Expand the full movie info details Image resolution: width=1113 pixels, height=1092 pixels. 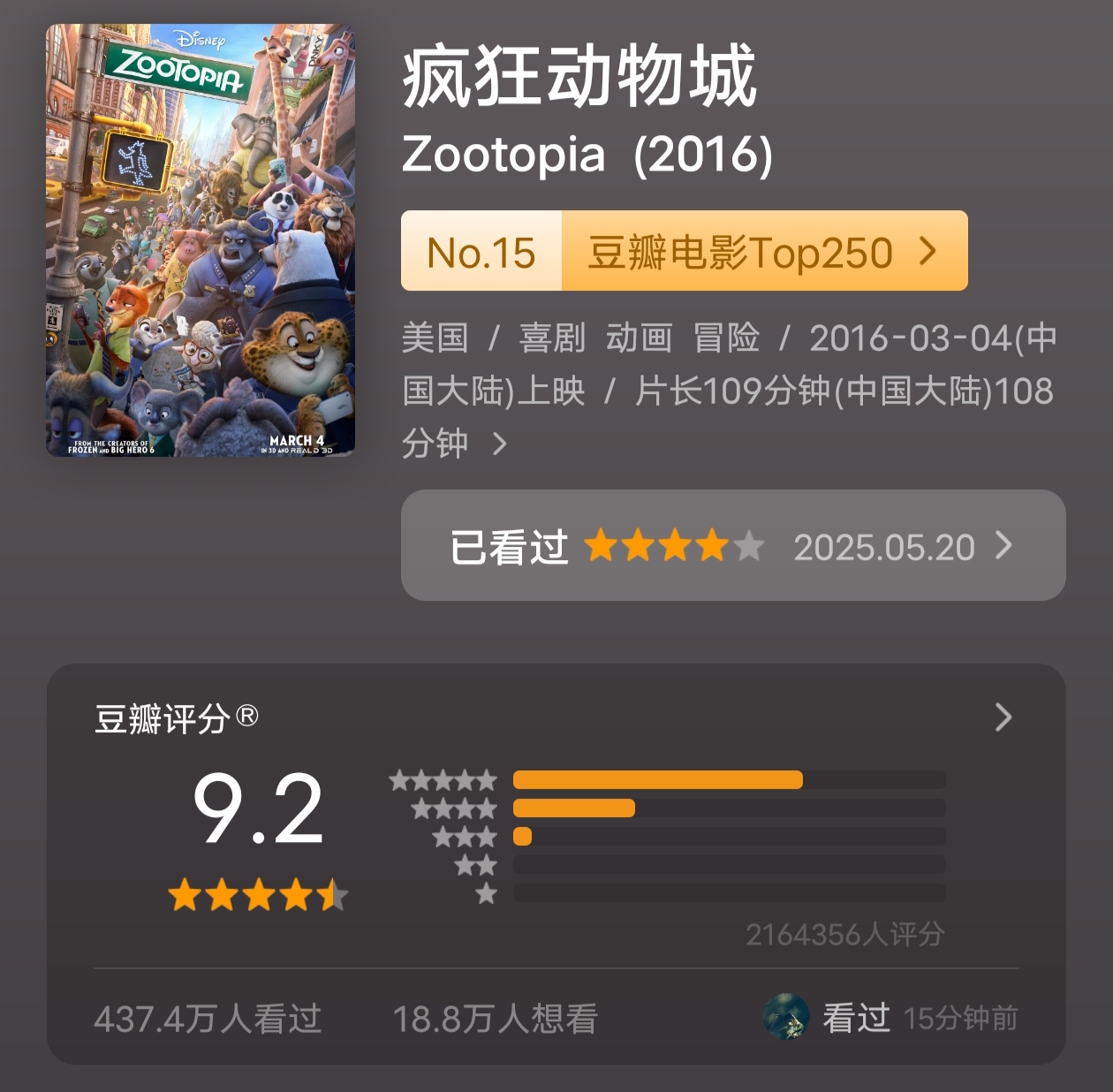click(500, 444)
